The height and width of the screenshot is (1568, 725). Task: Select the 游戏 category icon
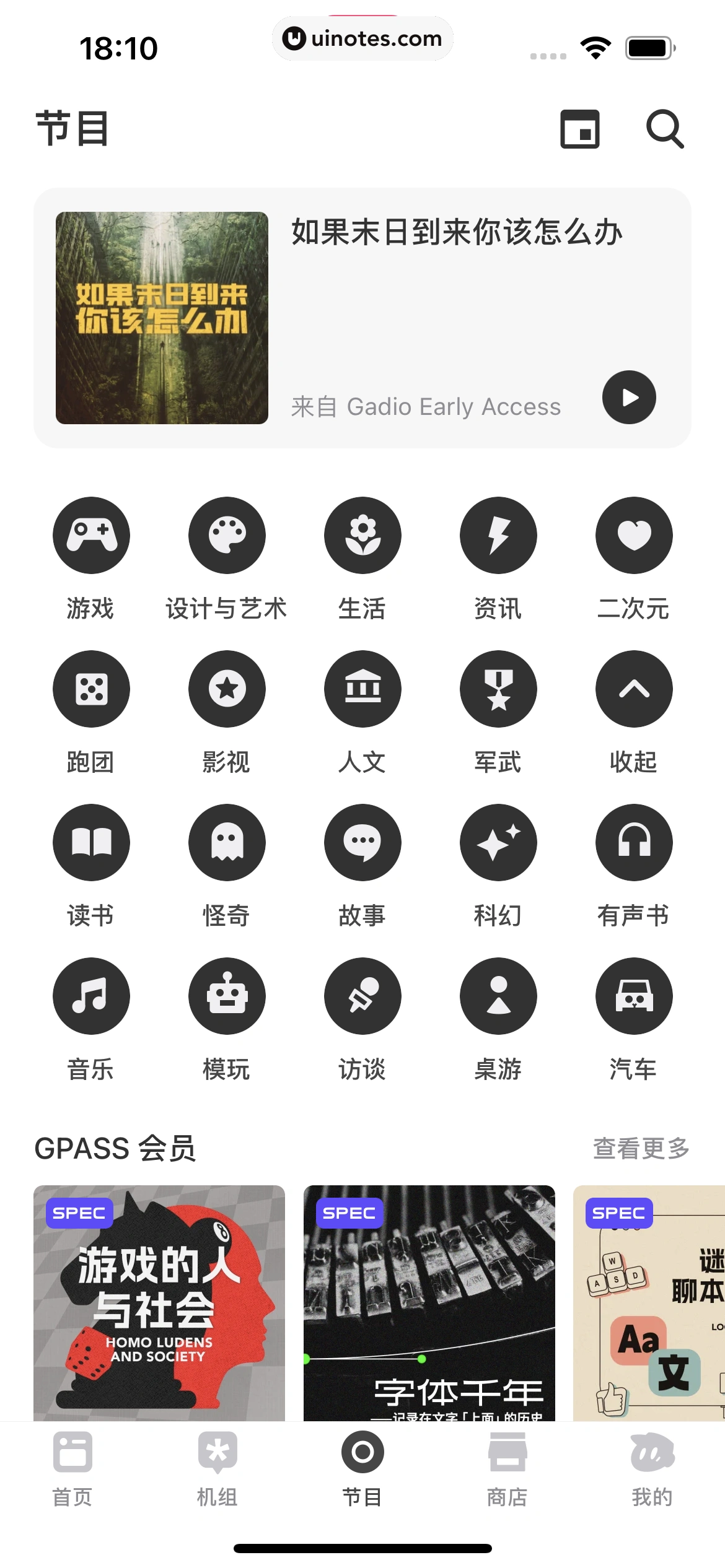[x=91, y=535]
